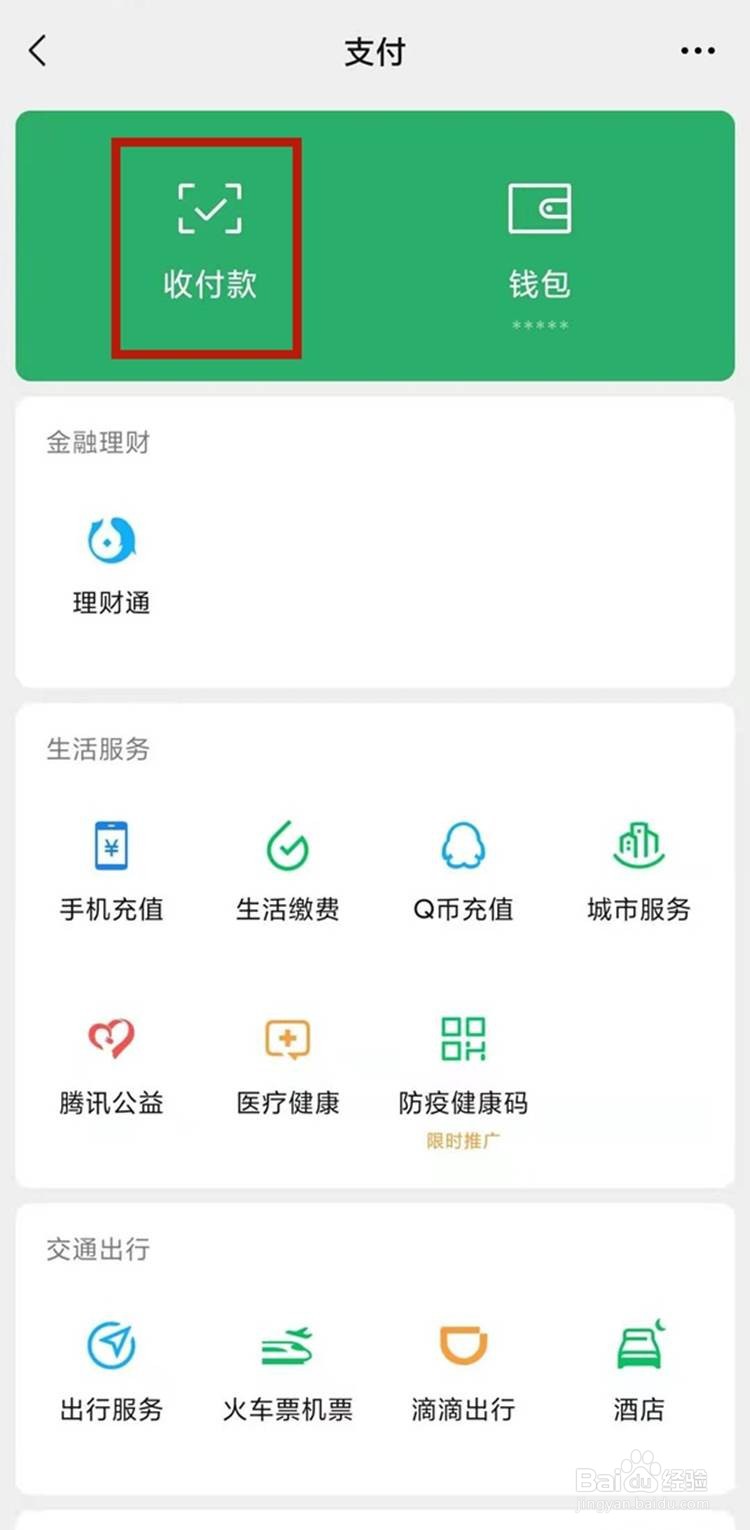Select the 生活缴费 utilities payment icon

pos(287,870)
